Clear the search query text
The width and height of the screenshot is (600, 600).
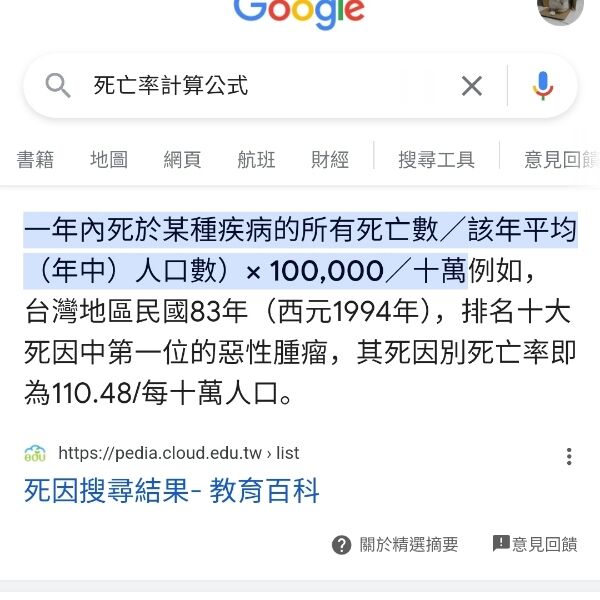tap(471, 86)
